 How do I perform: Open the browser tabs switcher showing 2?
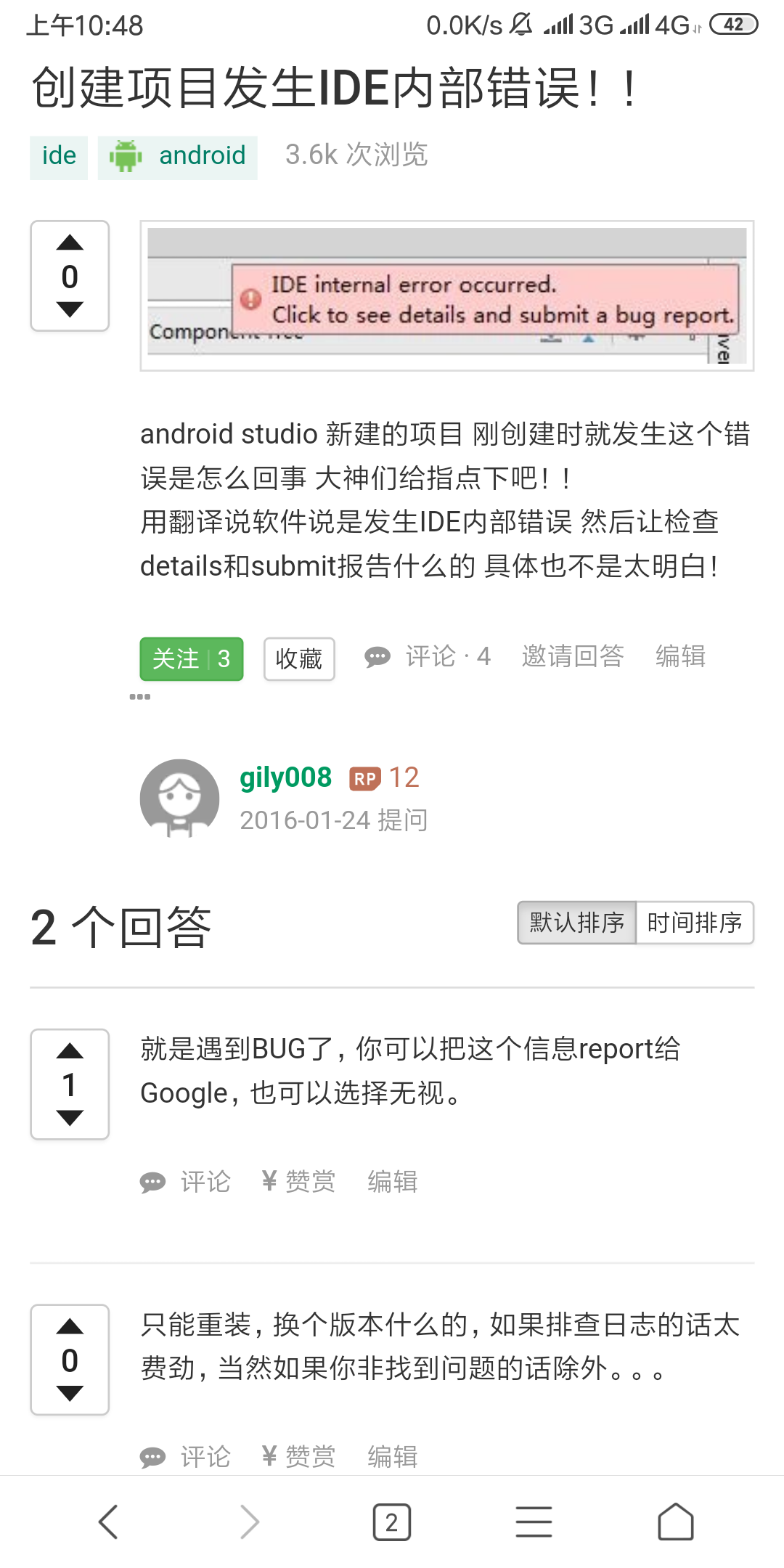point(392,1522)
